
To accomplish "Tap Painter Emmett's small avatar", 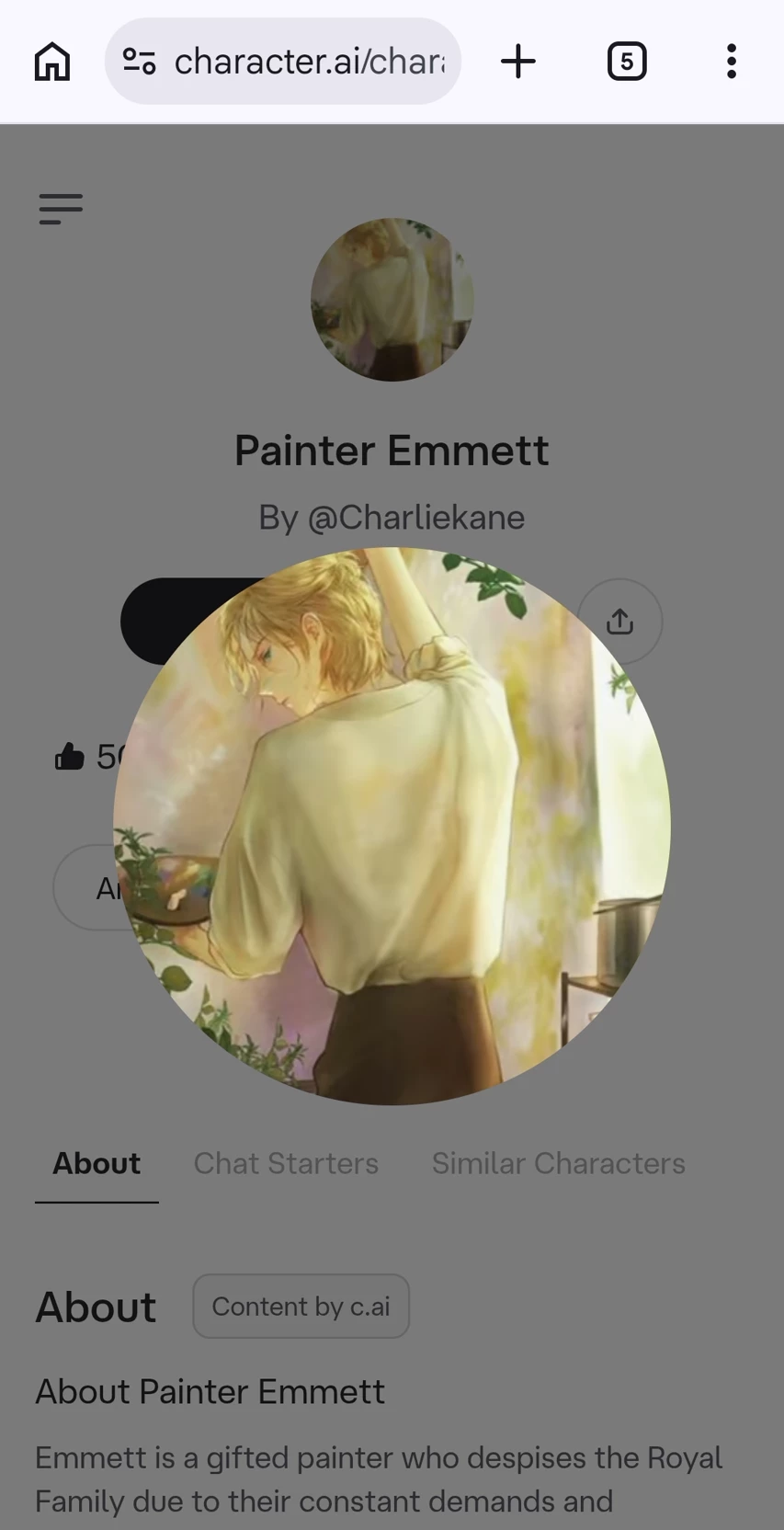I will [x=392, y=299].
